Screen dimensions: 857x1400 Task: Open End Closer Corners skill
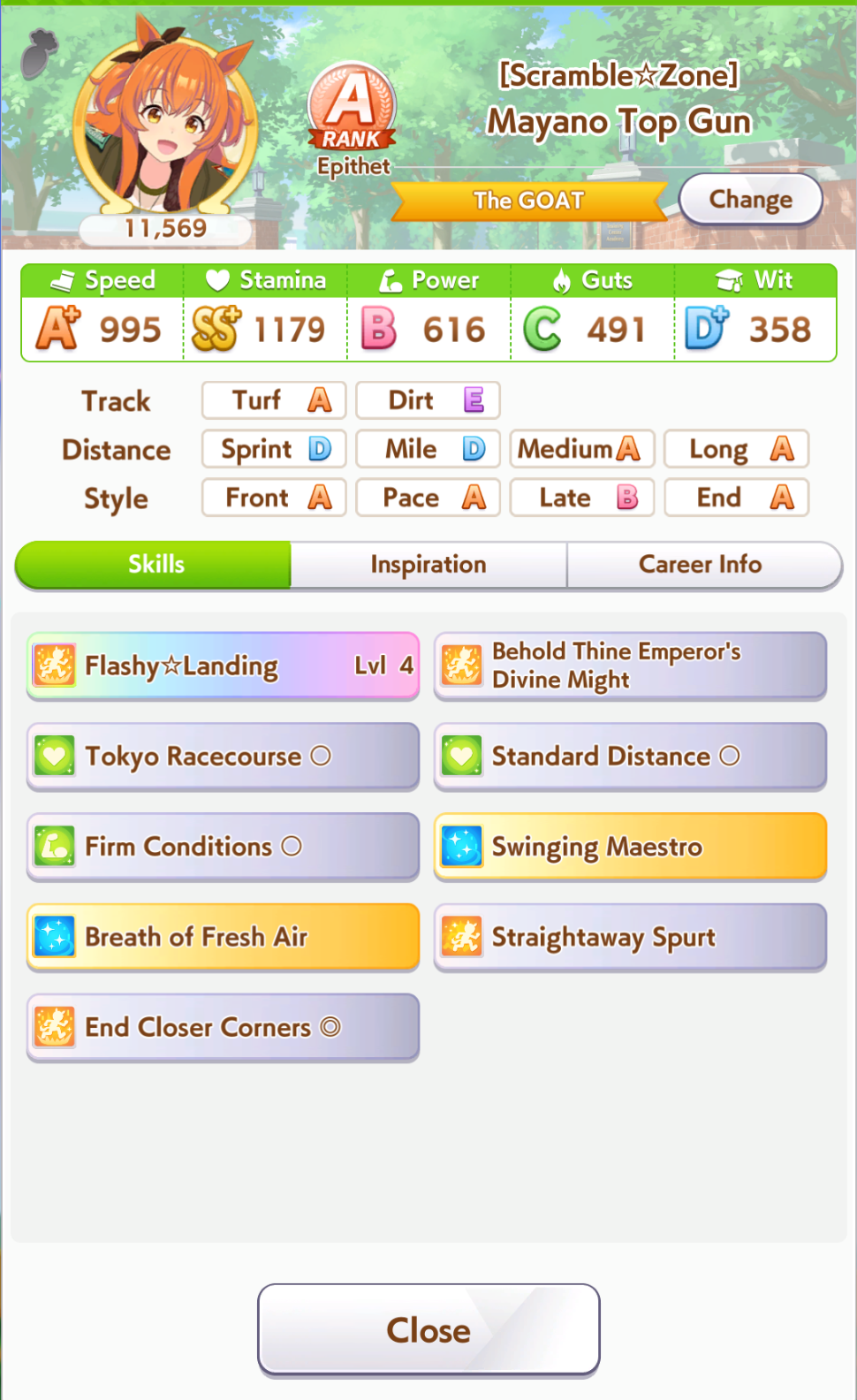[x=223, y=1027]
